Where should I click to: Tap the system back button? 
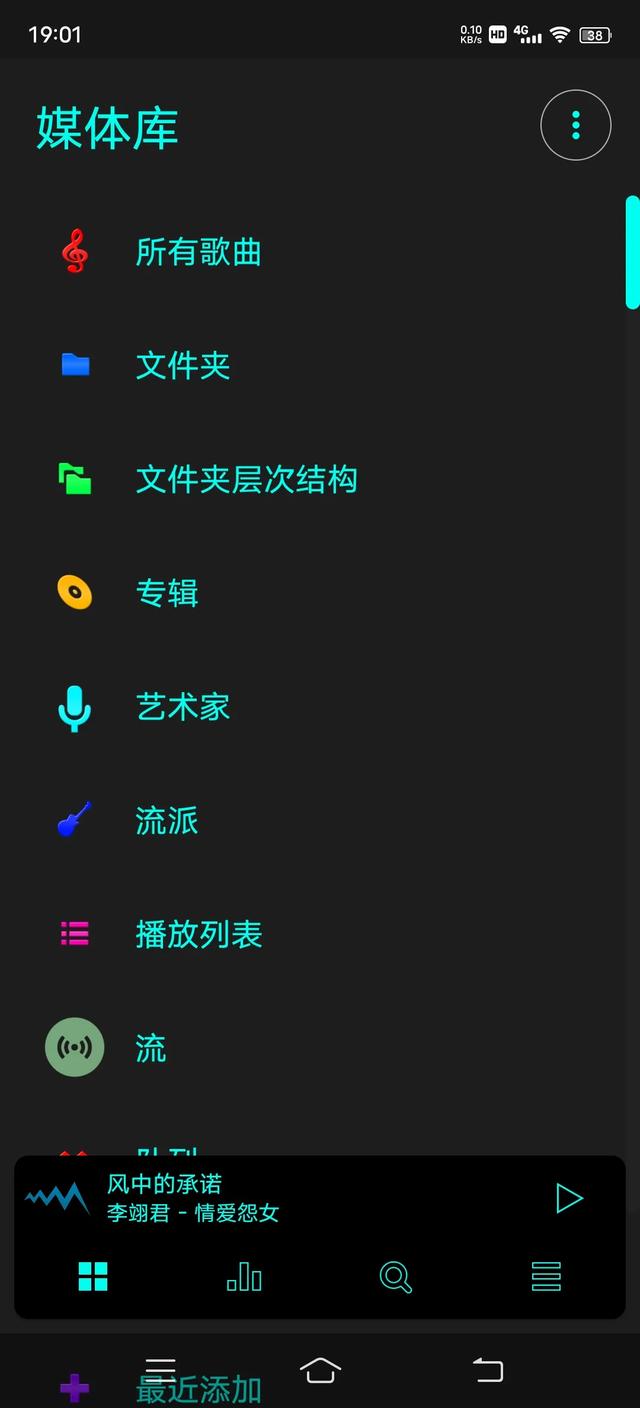pyautogui.click(x=487, y=1369)
